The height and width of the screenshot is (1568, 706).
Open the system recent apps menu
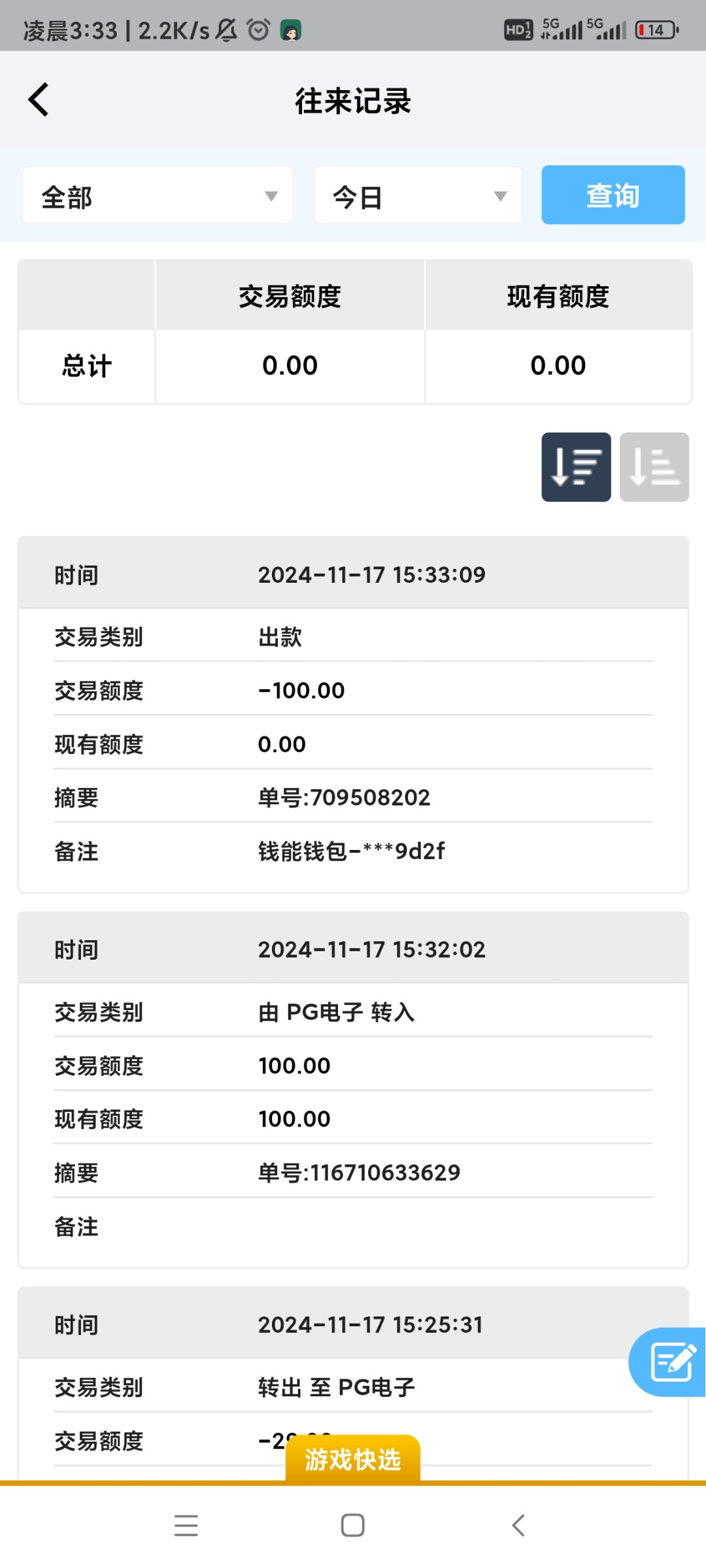coord(186,1526)
